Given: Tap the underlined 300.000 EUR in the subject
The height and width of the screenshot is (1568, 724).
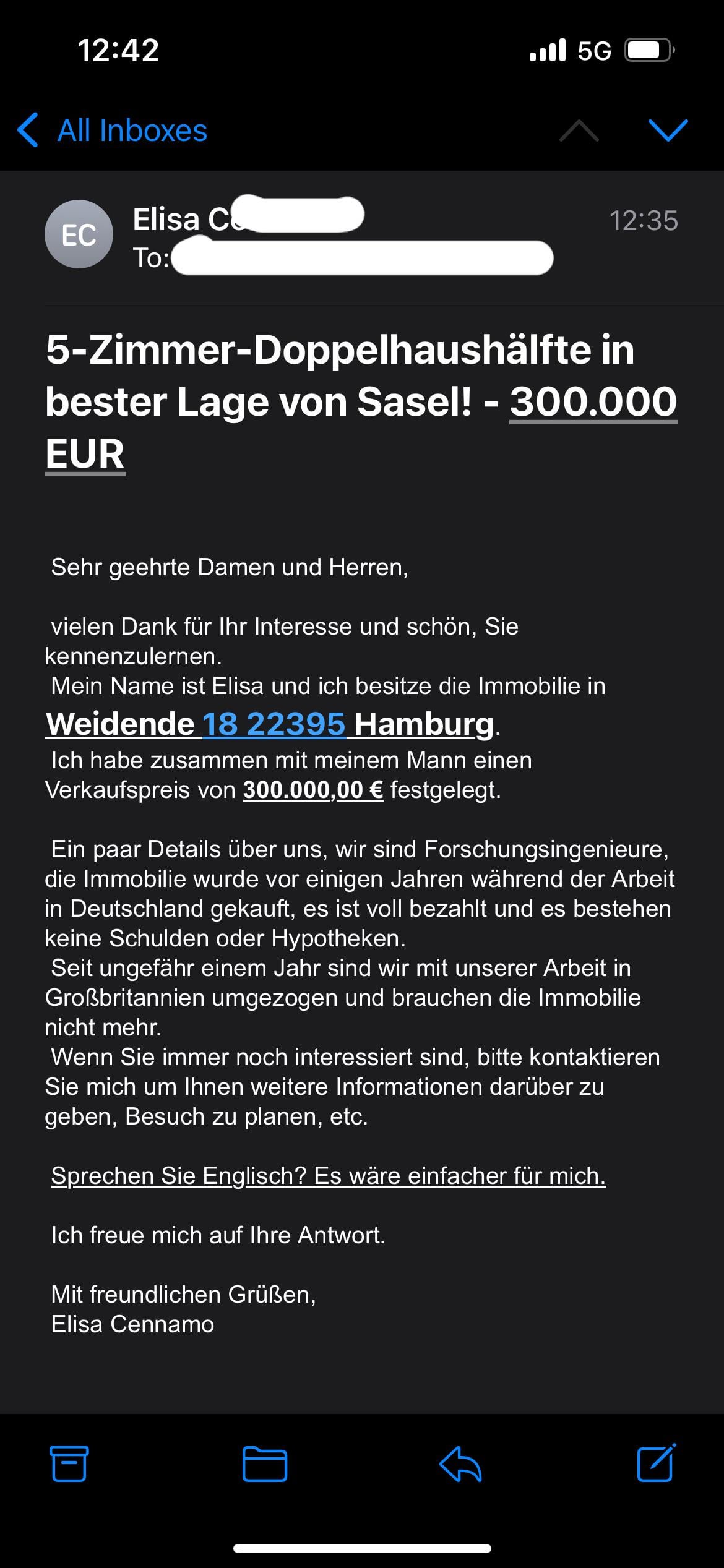Looking at the screenshot, I should 361,427.
